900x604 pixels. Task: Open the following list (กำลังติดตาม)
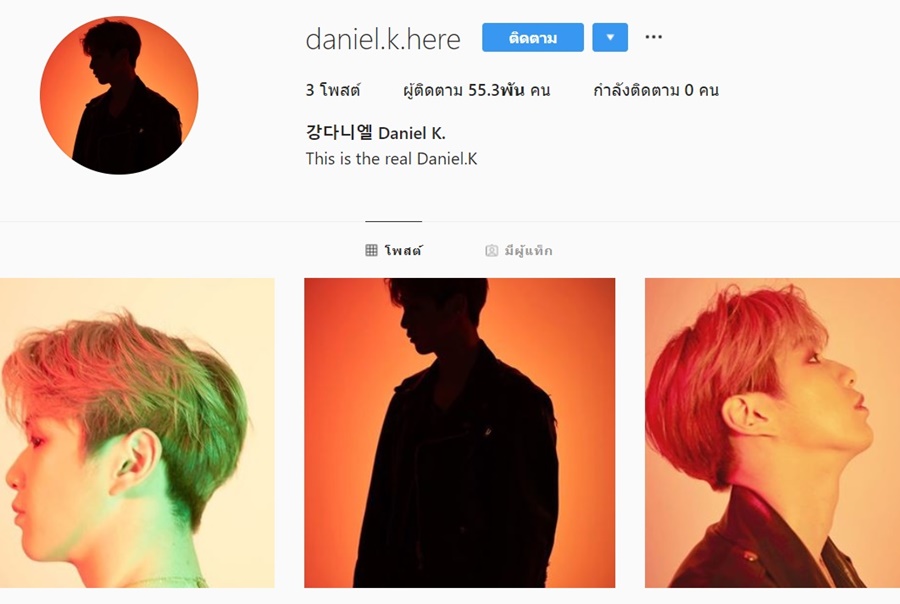click(655, 90)
